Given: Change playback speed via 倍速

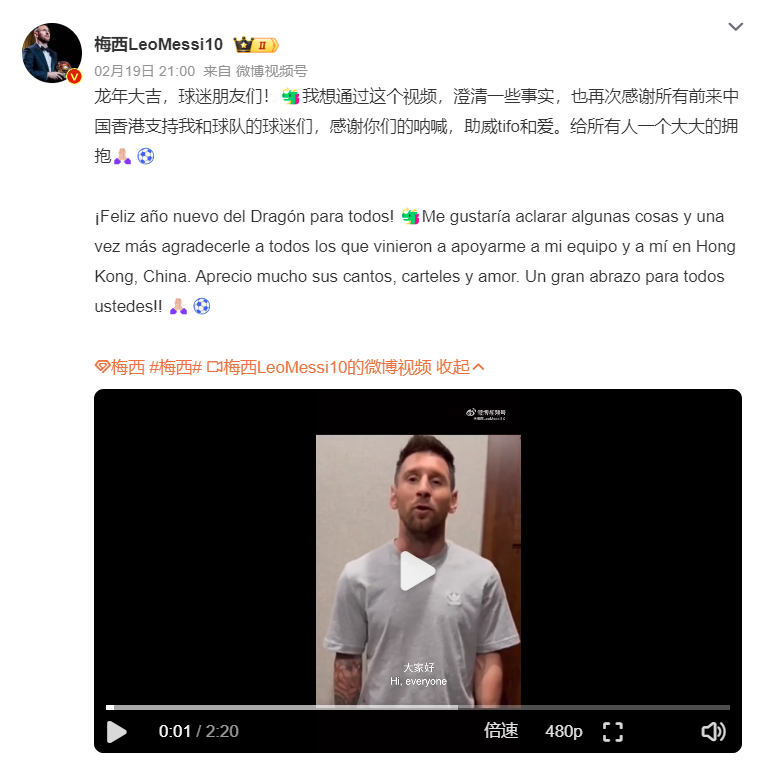Looking at the screenshot, I should [501, 731].
